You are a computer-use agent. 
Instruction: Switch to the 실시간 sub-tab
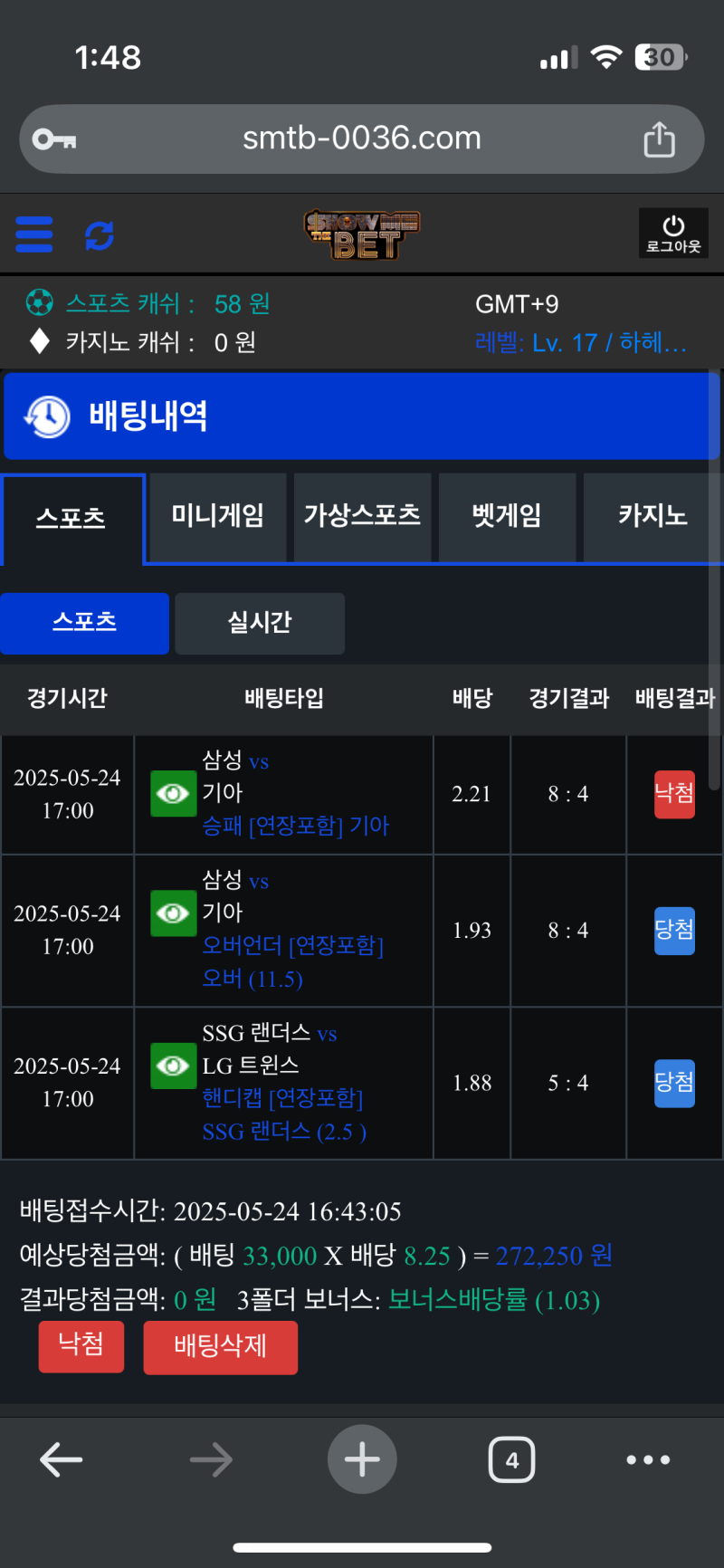point(259,623)
